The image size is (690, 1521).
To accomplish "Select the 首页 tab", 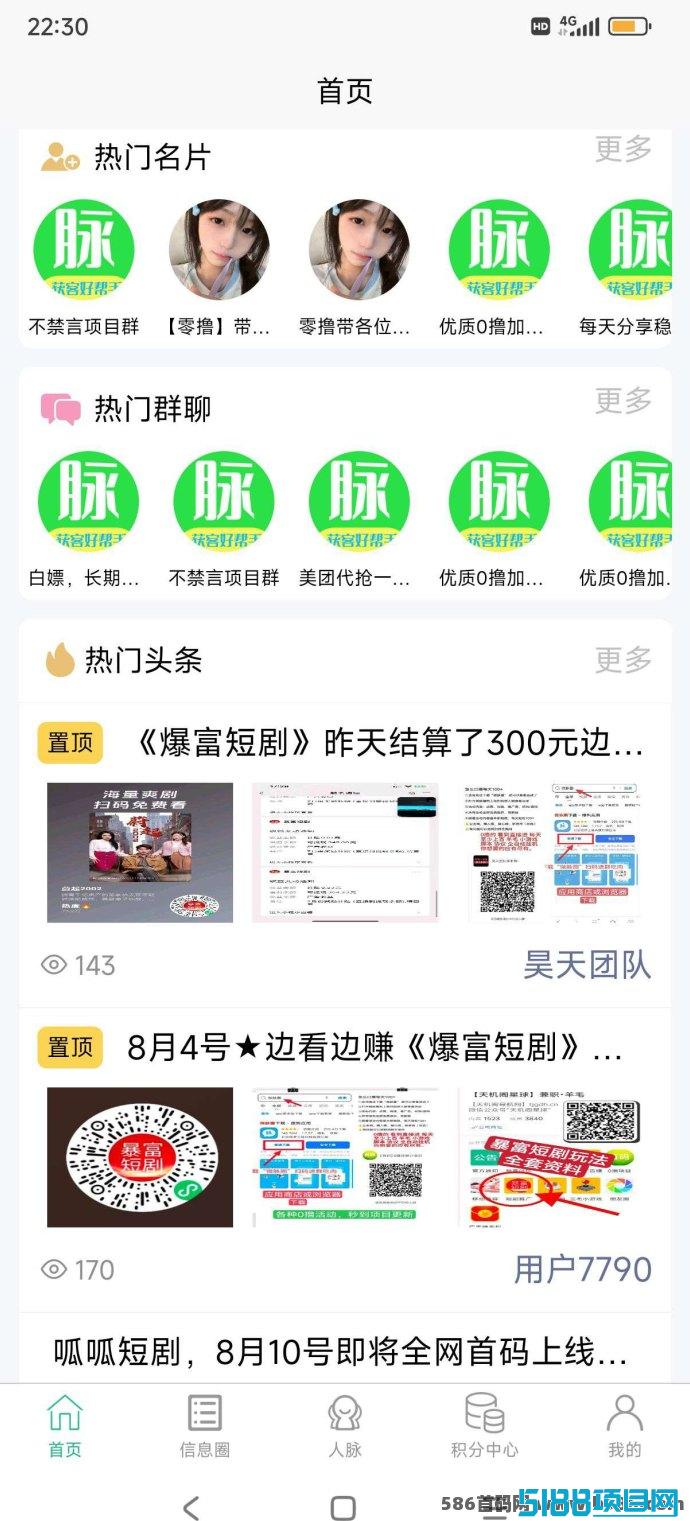I will click(65, 1426).
